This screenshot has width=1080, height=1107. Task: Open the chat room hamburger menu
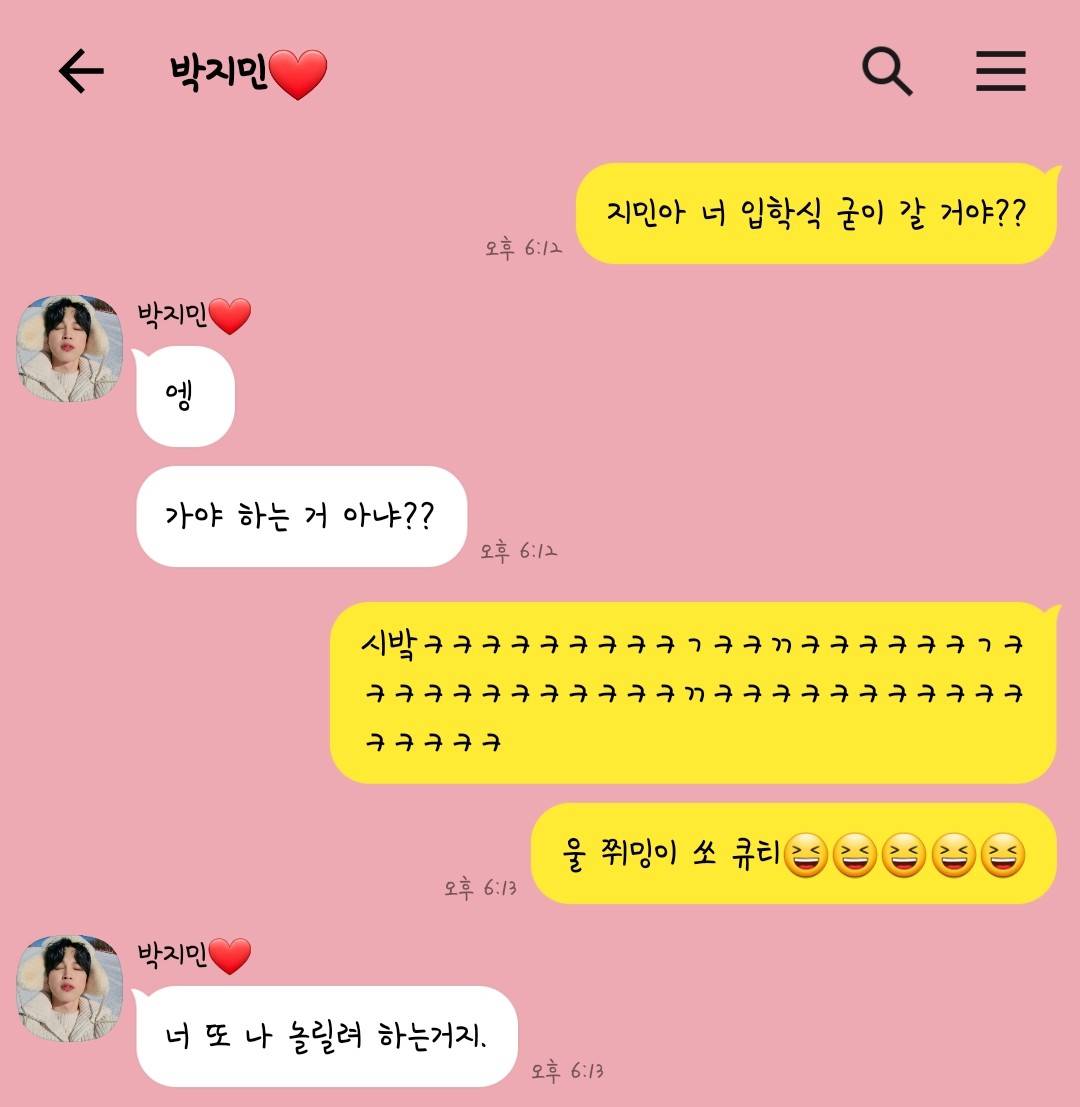point(1000,71)
